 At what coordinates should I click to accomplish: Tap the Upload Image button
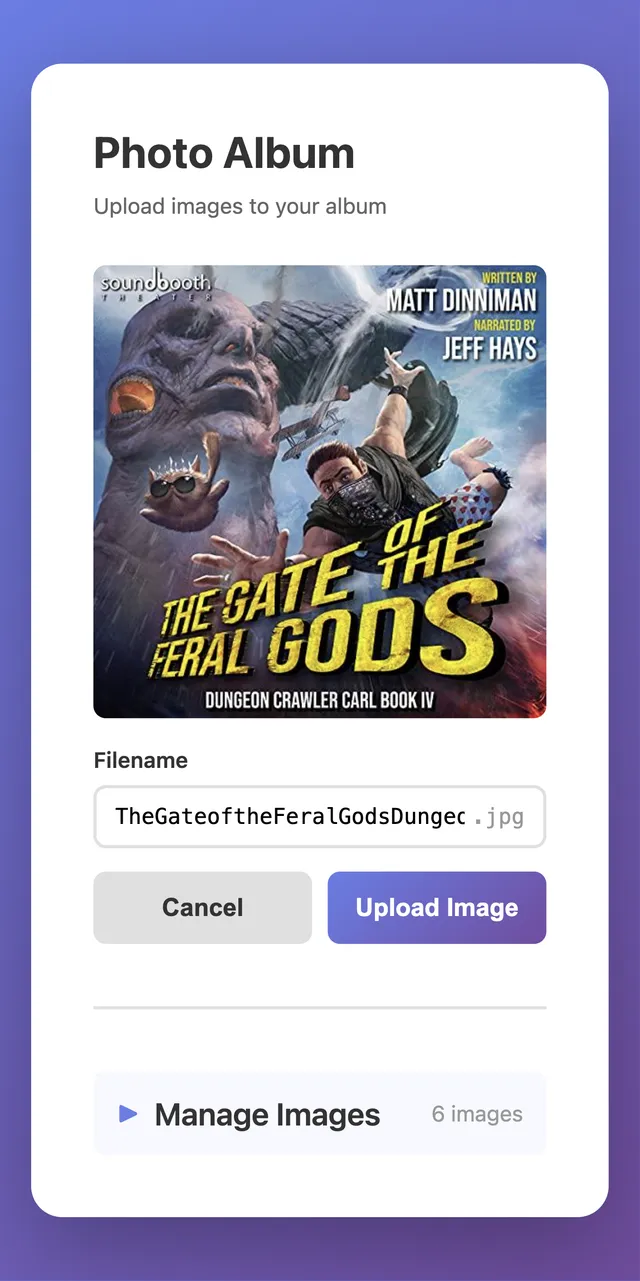437,908
